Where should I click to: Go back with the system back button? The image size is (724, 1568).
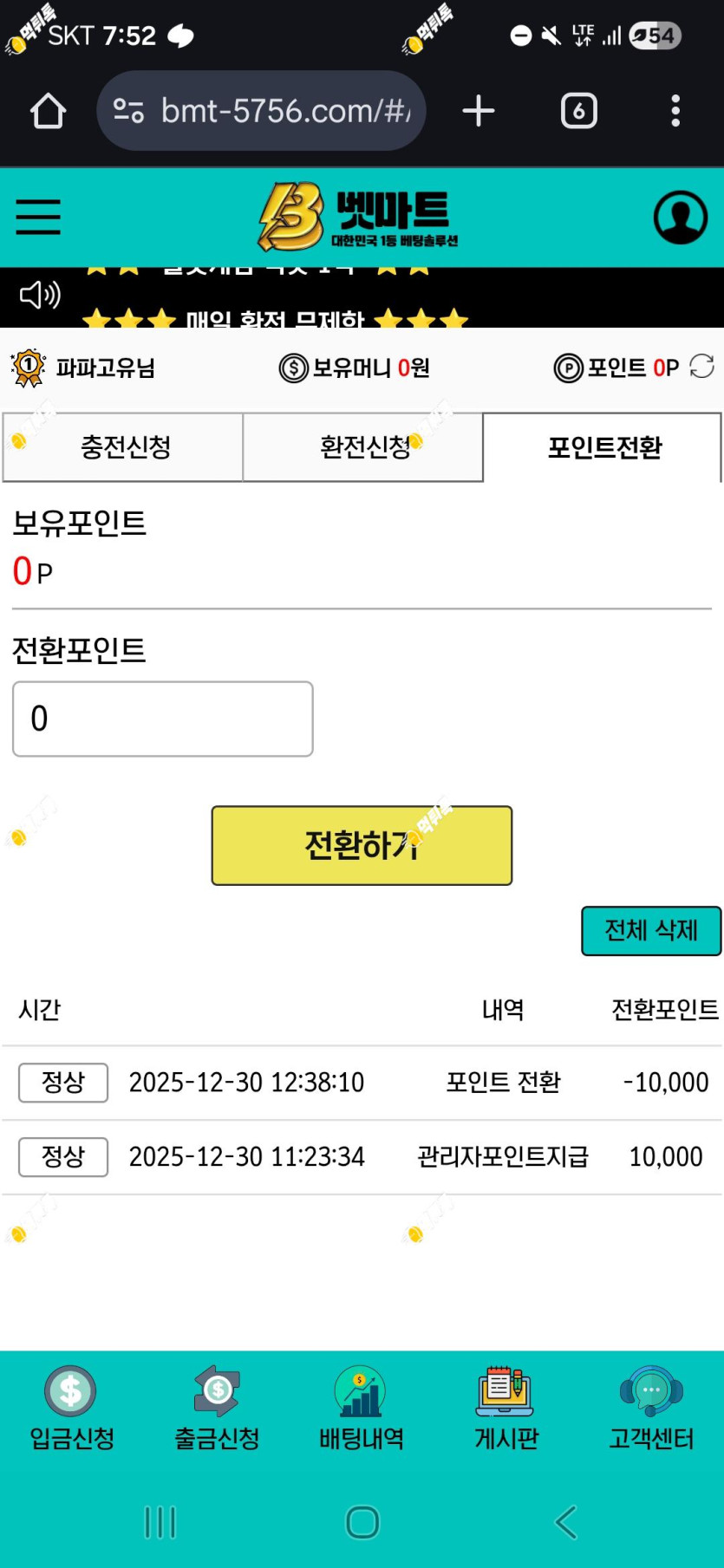[x=565, y=1522]
